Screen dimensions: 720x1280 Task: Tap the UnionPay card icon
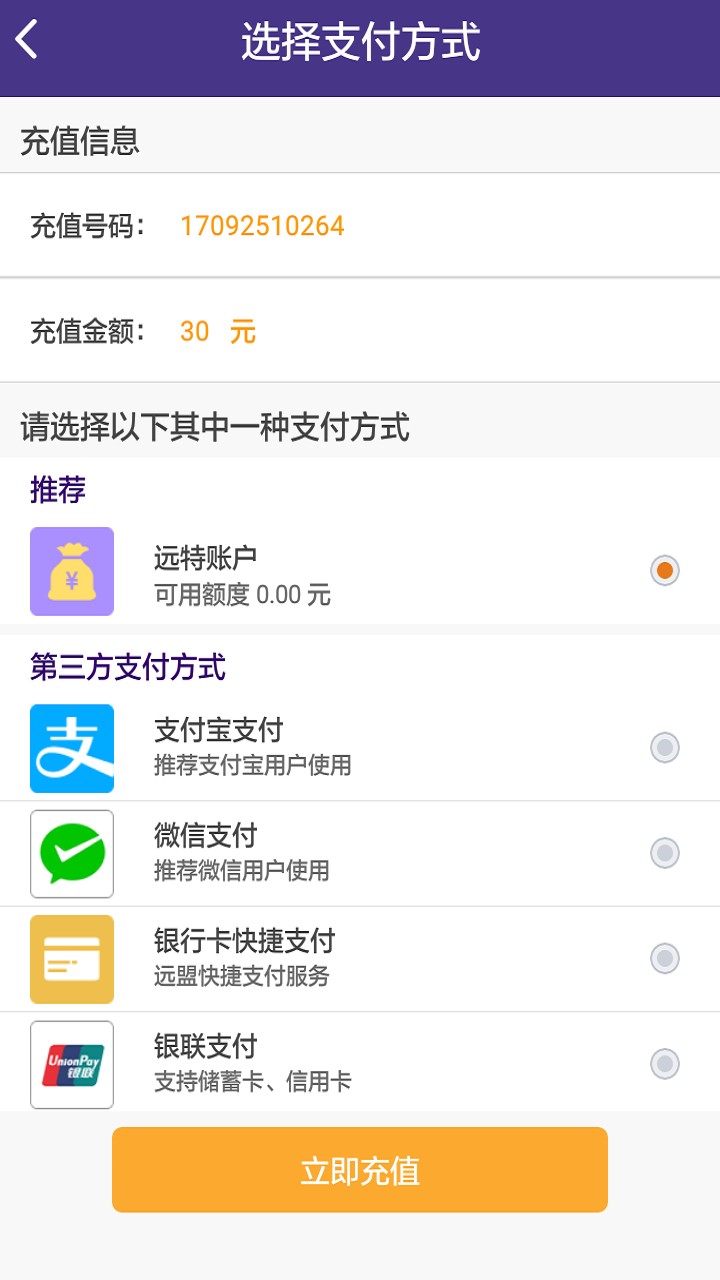[x=71, y=1064]
